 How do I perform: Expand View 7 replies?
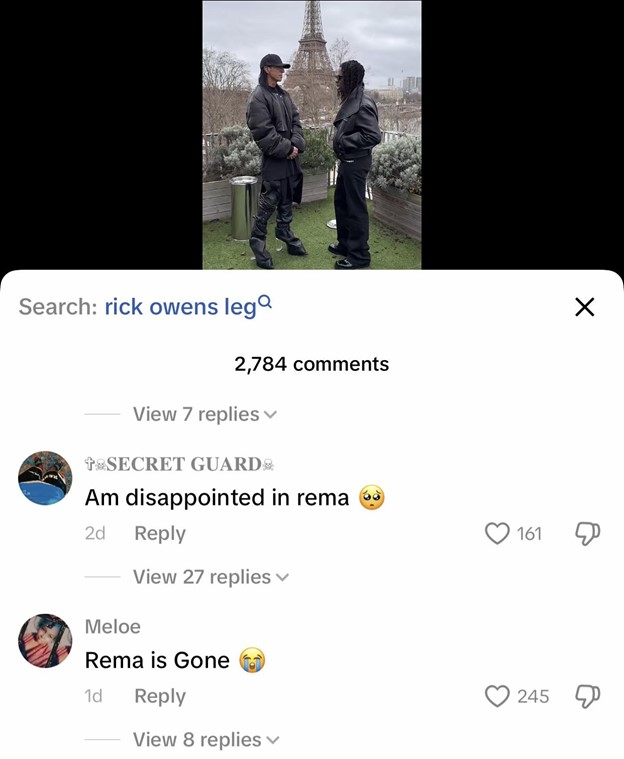(204, 414)
